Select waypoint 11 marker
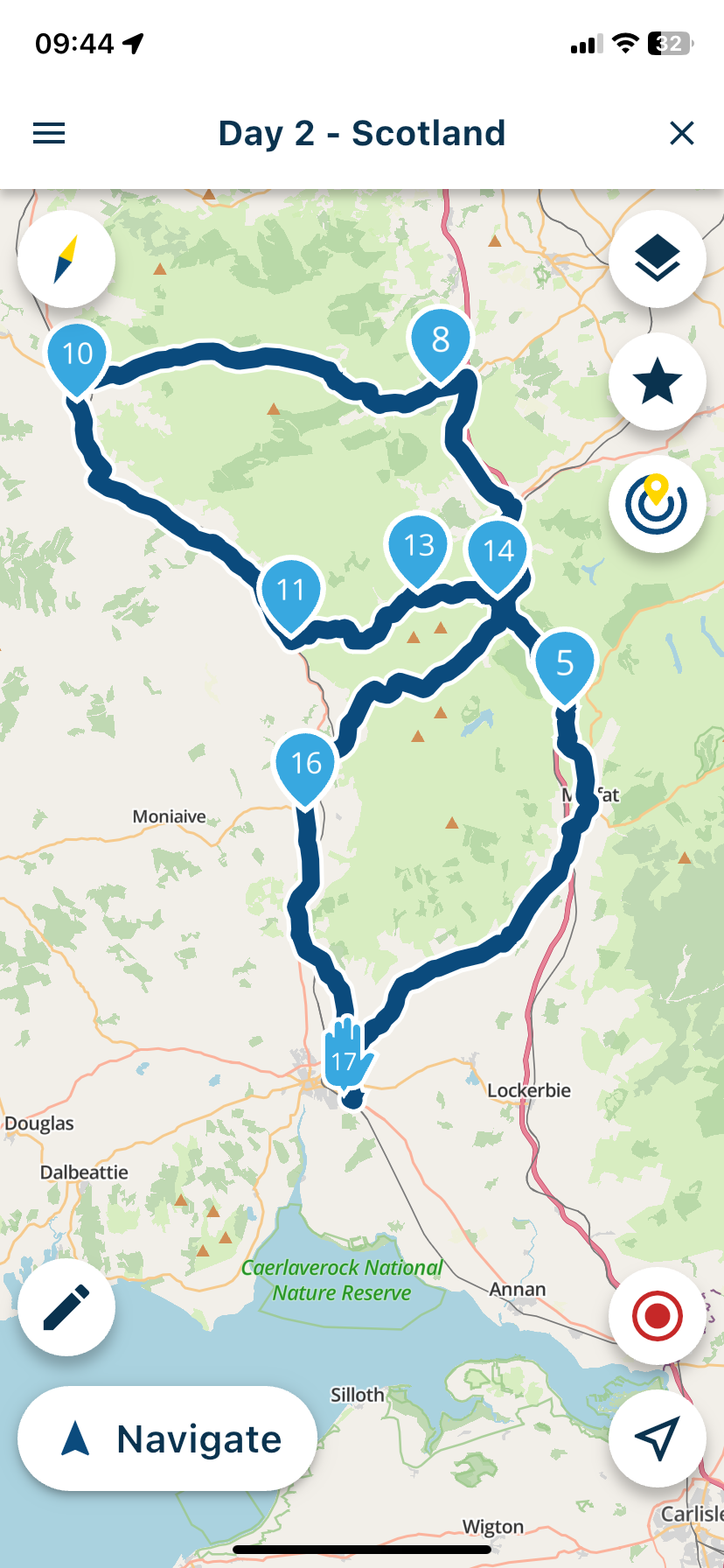The image size is (724, 1568). [290, 591]
